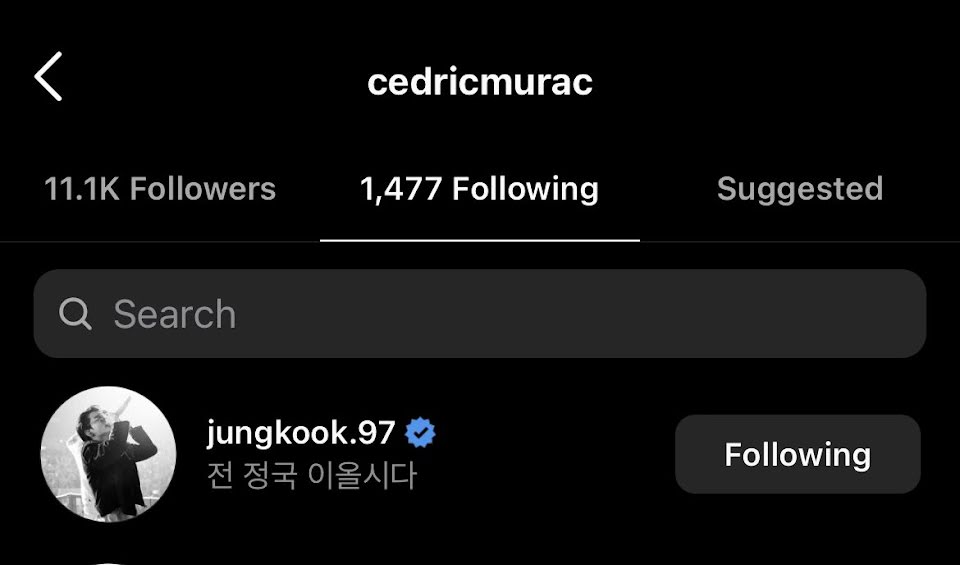Go back using the top arrow
The height and width of the screenshot is (565, 960).
49,78
